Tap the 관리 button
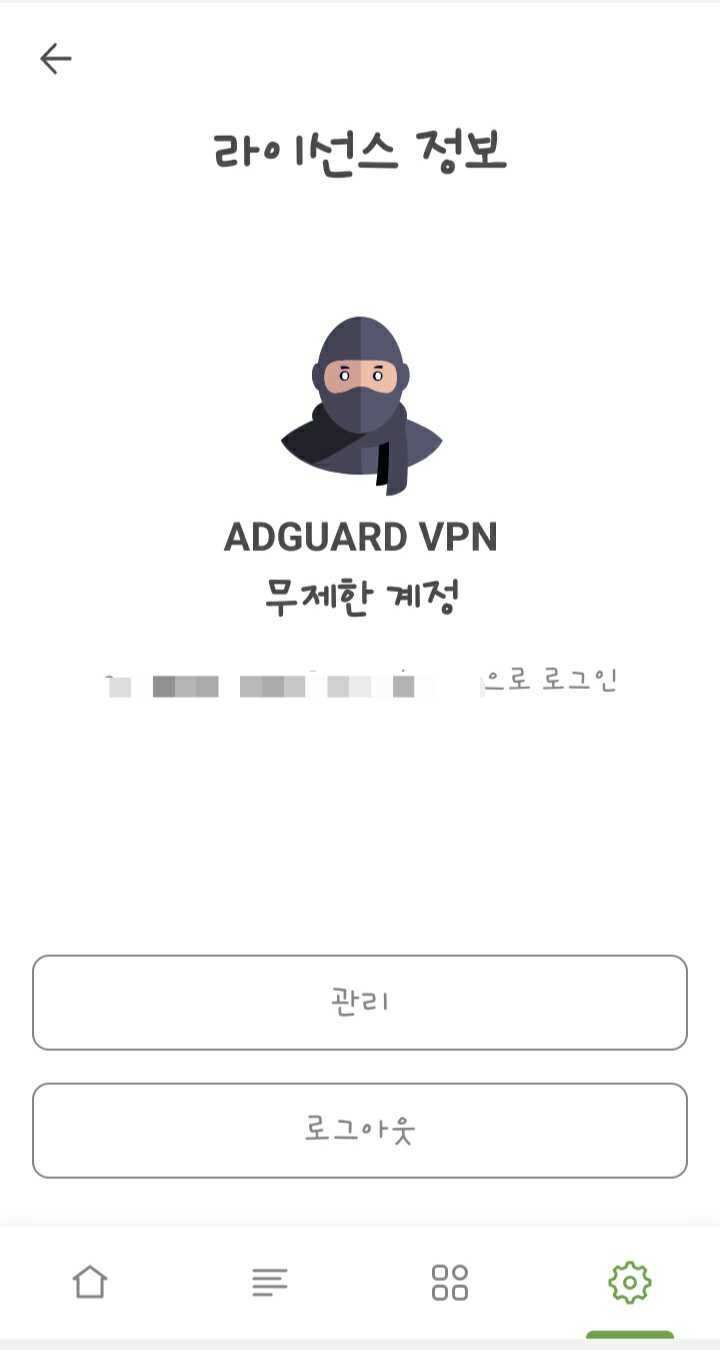Viewport: 720px width, 1350px height. 360,1002
